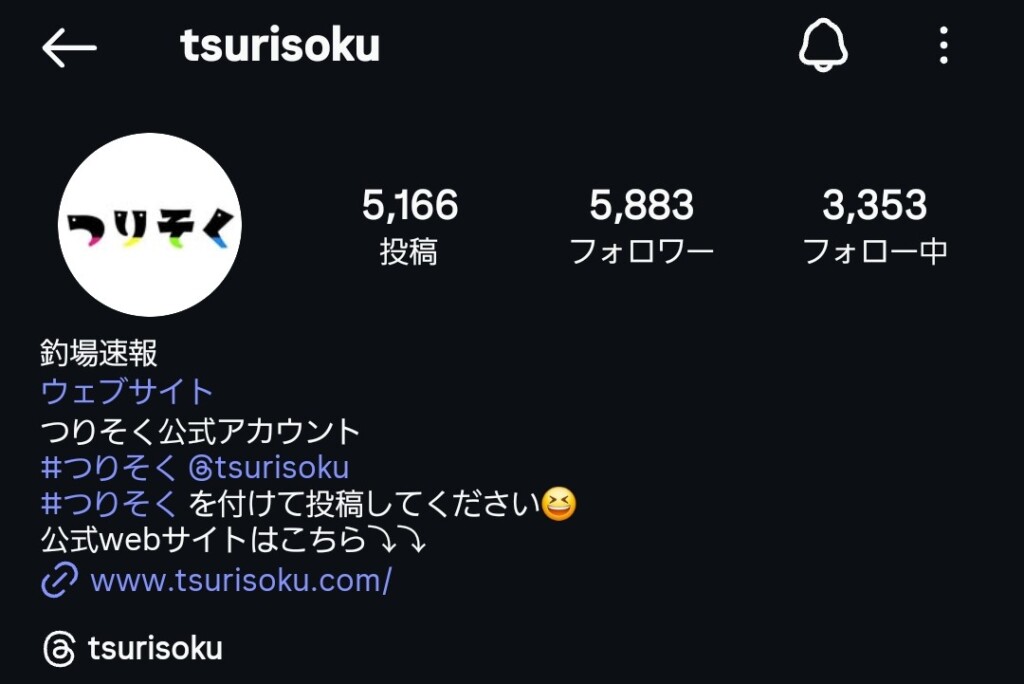Image resolution: width=1024 pixels, height=684 pixels.
Task: Open the 5,166 投稿 posts list
Action: click(x=409, y=227)
